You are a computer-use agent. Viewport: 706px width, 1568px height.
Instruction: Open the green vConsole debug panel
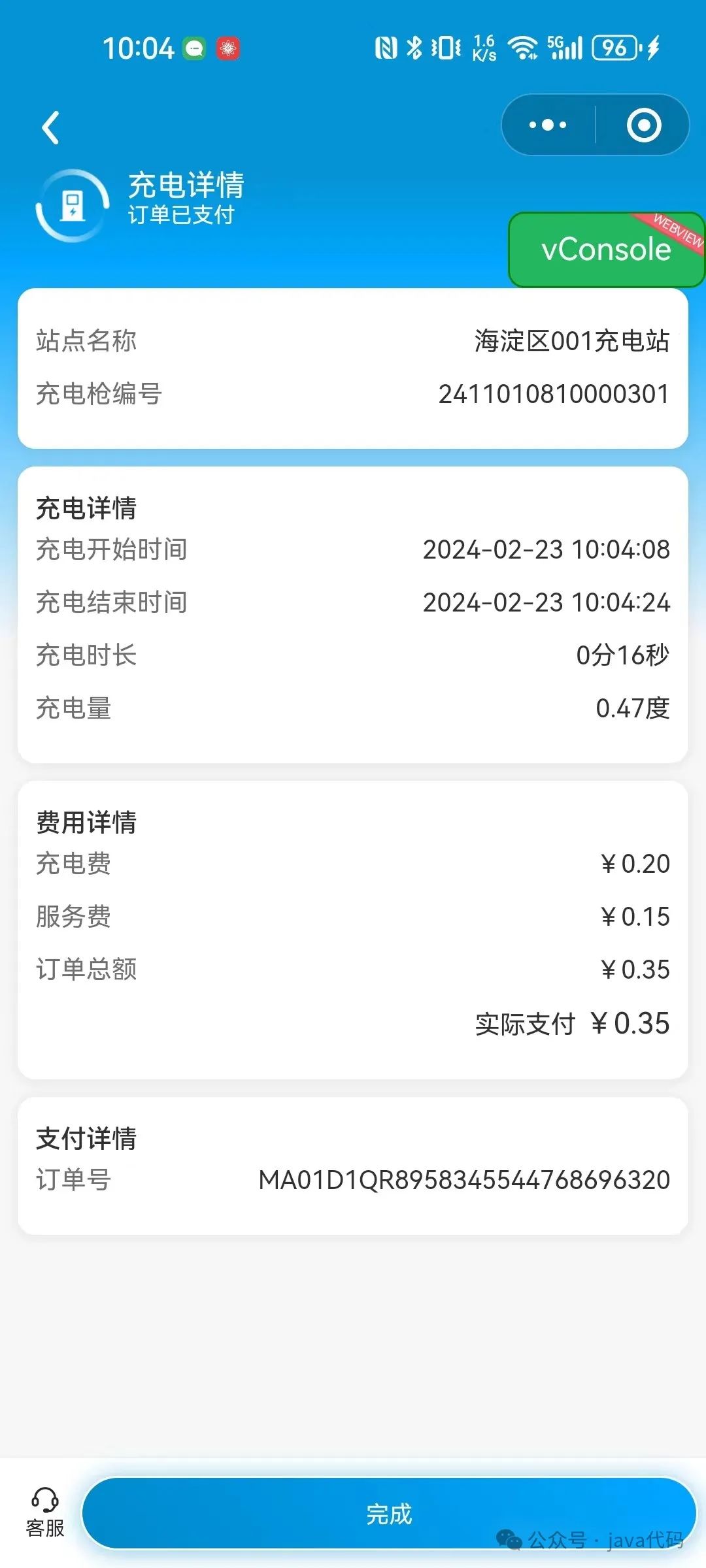click(x=606, y=250)
